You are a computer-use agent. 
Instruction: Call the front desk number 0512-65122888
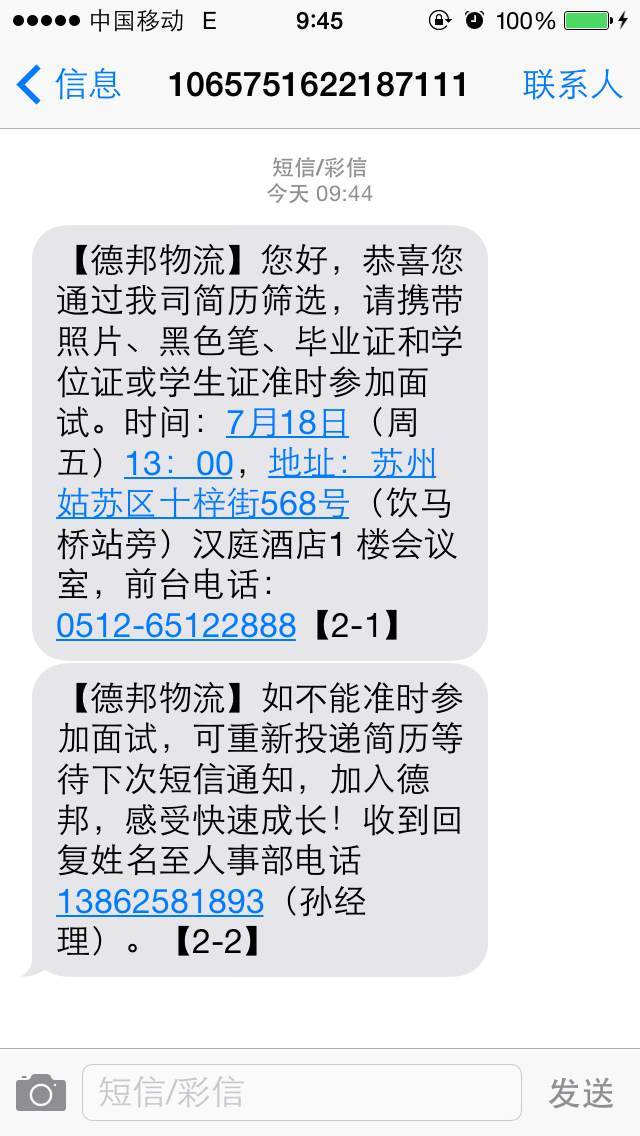176,626
